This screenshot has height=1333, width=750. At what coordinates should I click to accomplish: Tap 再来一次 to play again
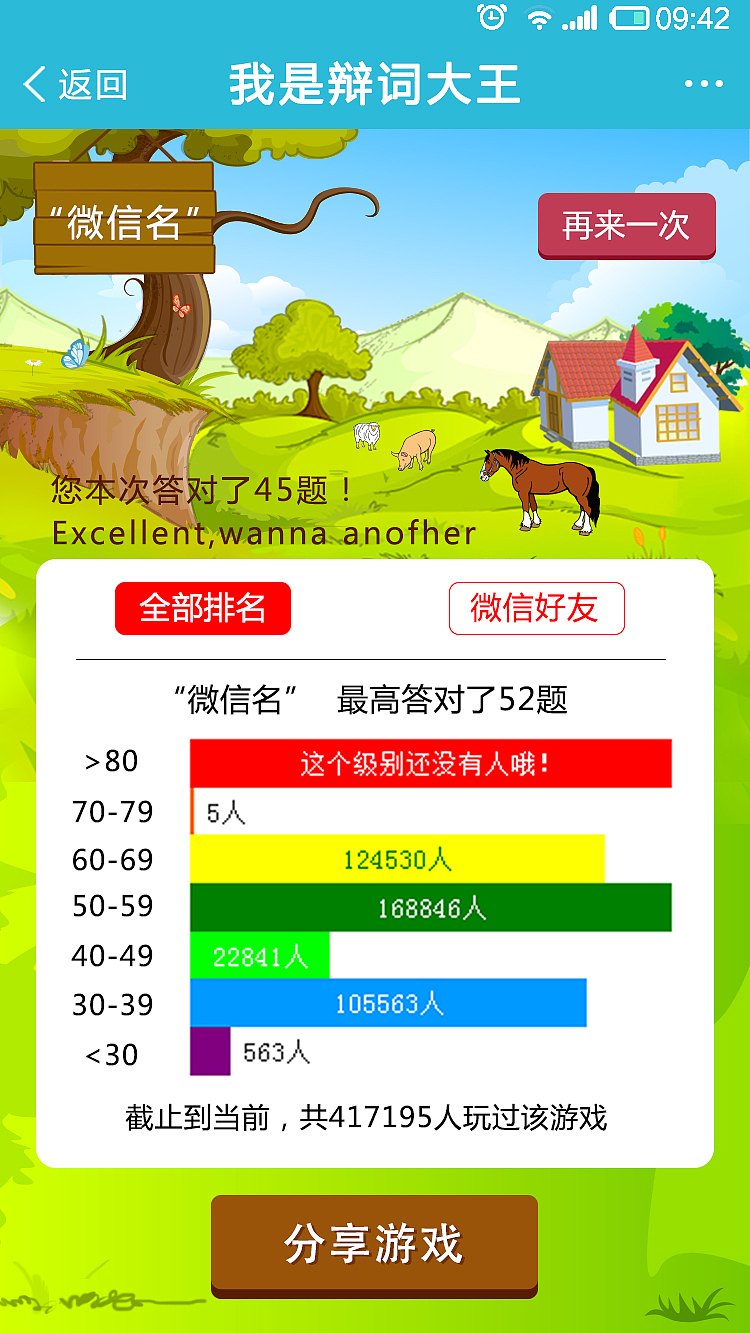tap(626, 225)
